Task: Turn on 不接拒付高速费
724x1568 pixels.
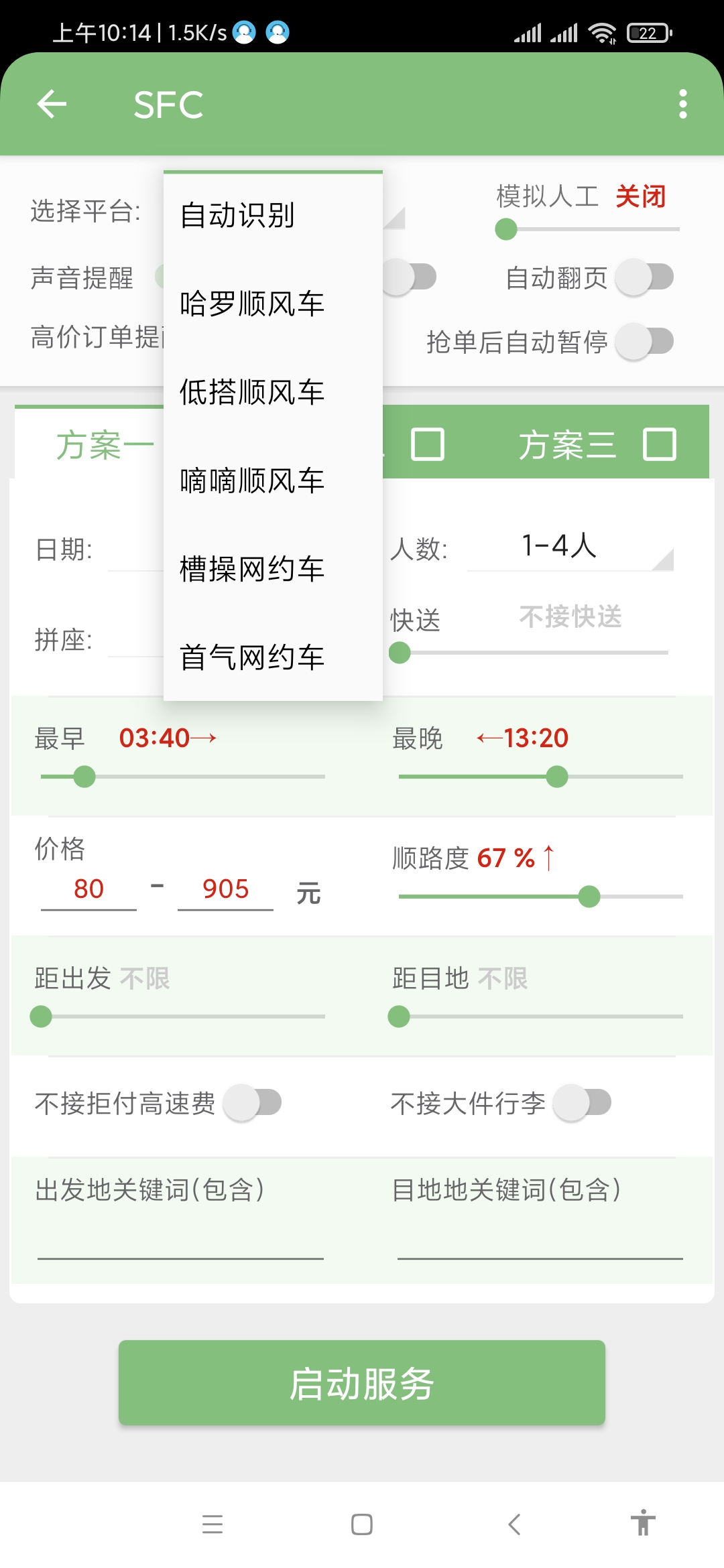Action: [252, 1103]
